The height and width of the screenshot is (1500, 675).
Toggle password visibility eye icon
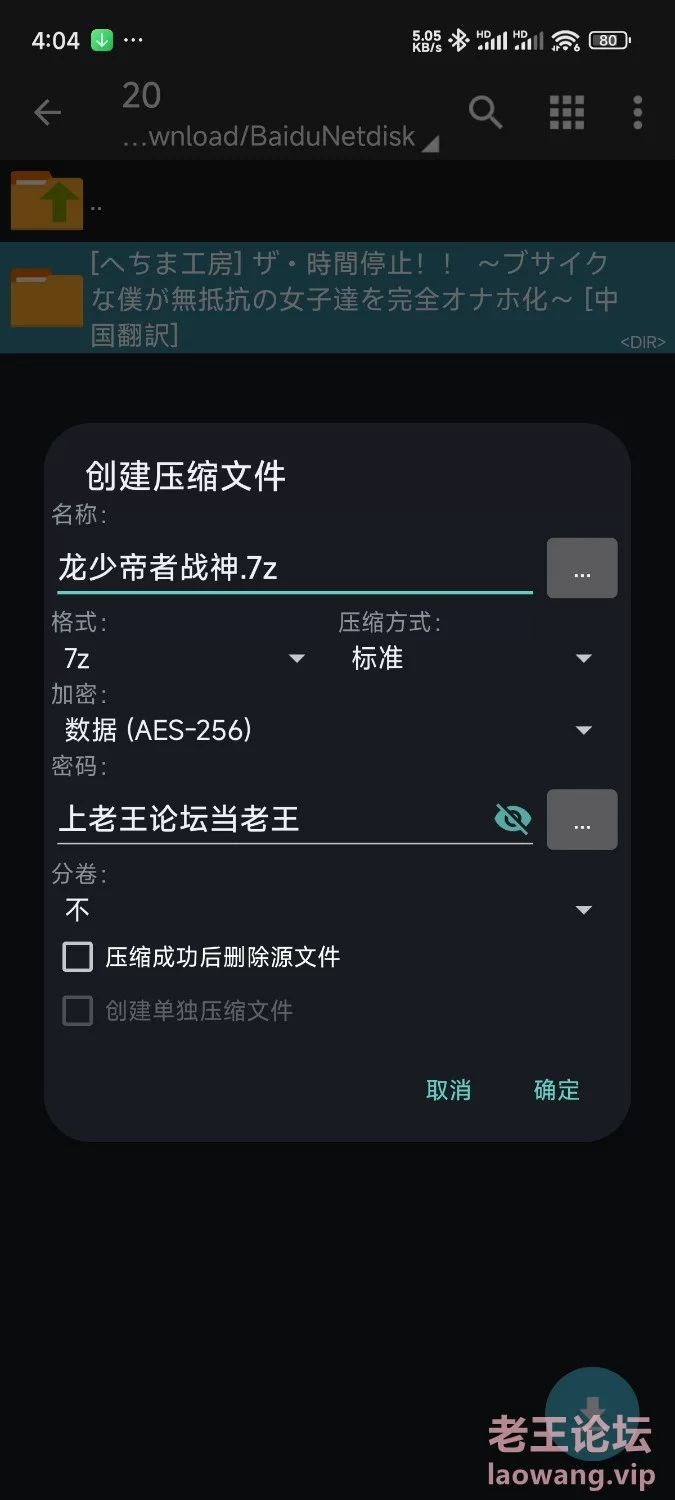click(x=513, y=820)
